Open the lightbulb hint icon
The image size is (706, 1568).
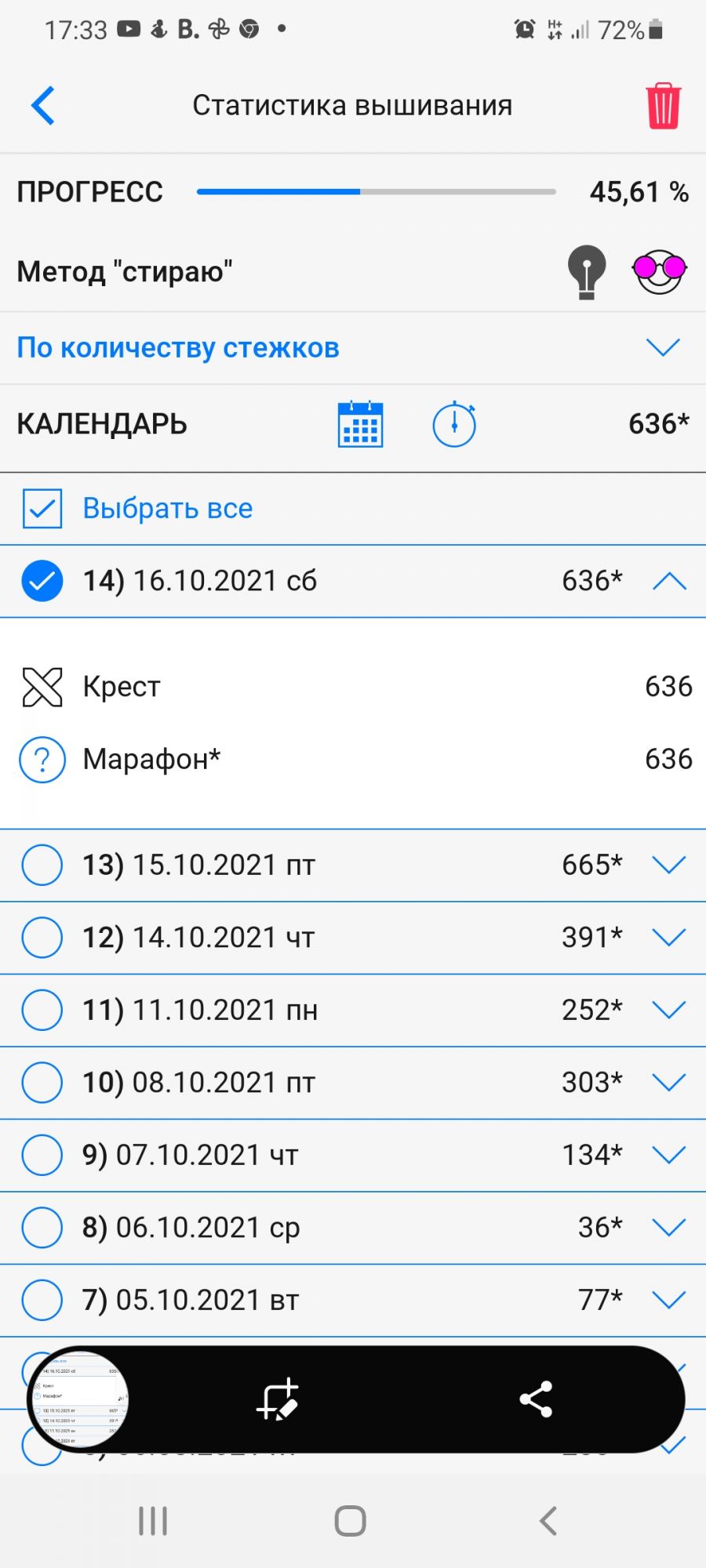pyautogui.click(x=587, y=271)
